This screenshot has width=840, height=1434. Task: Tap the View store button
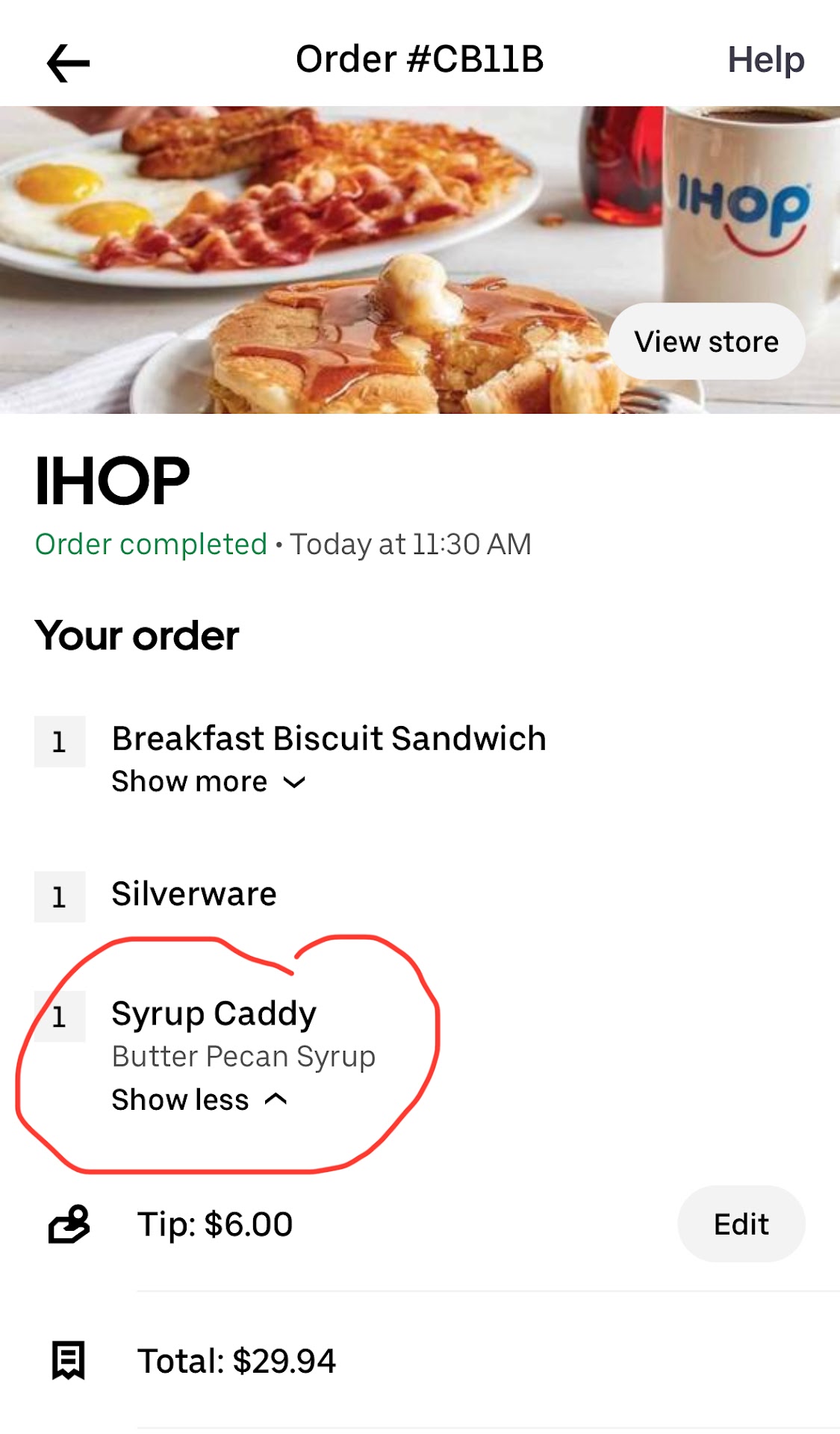[x=706, y=341]
